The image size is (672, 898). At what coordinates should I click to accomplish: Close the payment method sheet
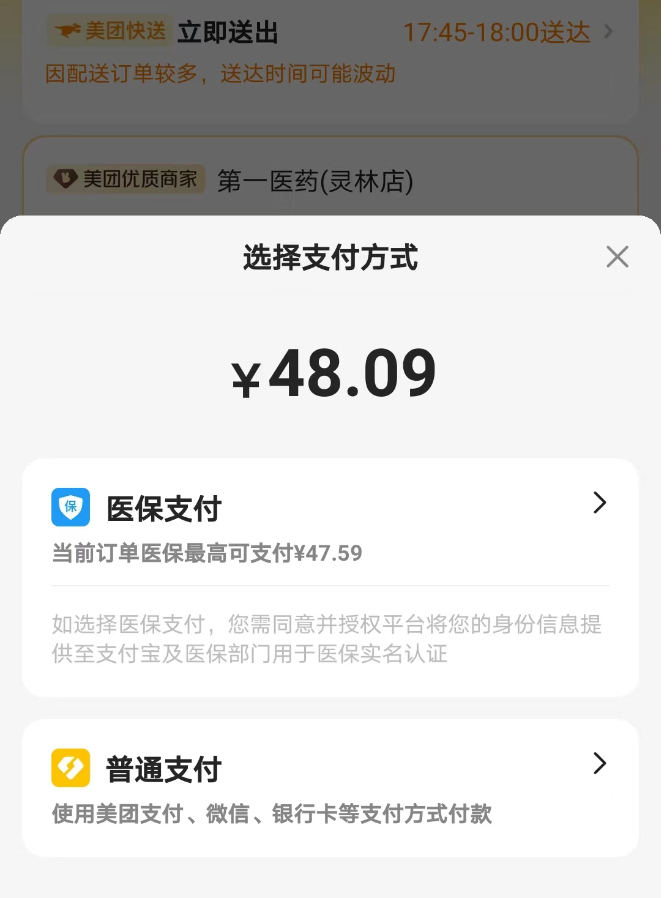point(617,257)
